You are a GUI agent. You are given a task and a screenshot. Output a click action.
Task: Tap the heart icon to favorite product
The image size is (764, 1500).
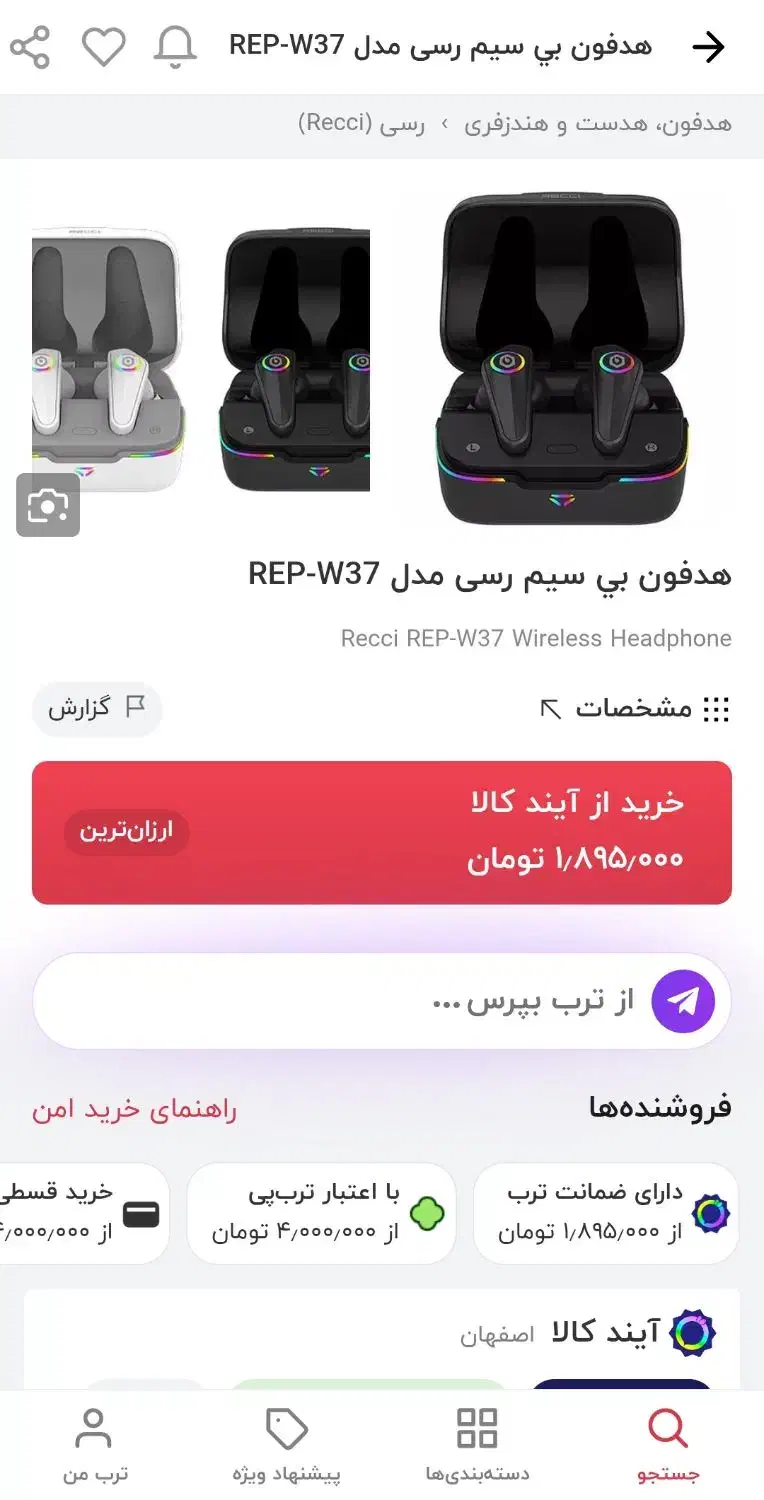click(x=103, y=46)
